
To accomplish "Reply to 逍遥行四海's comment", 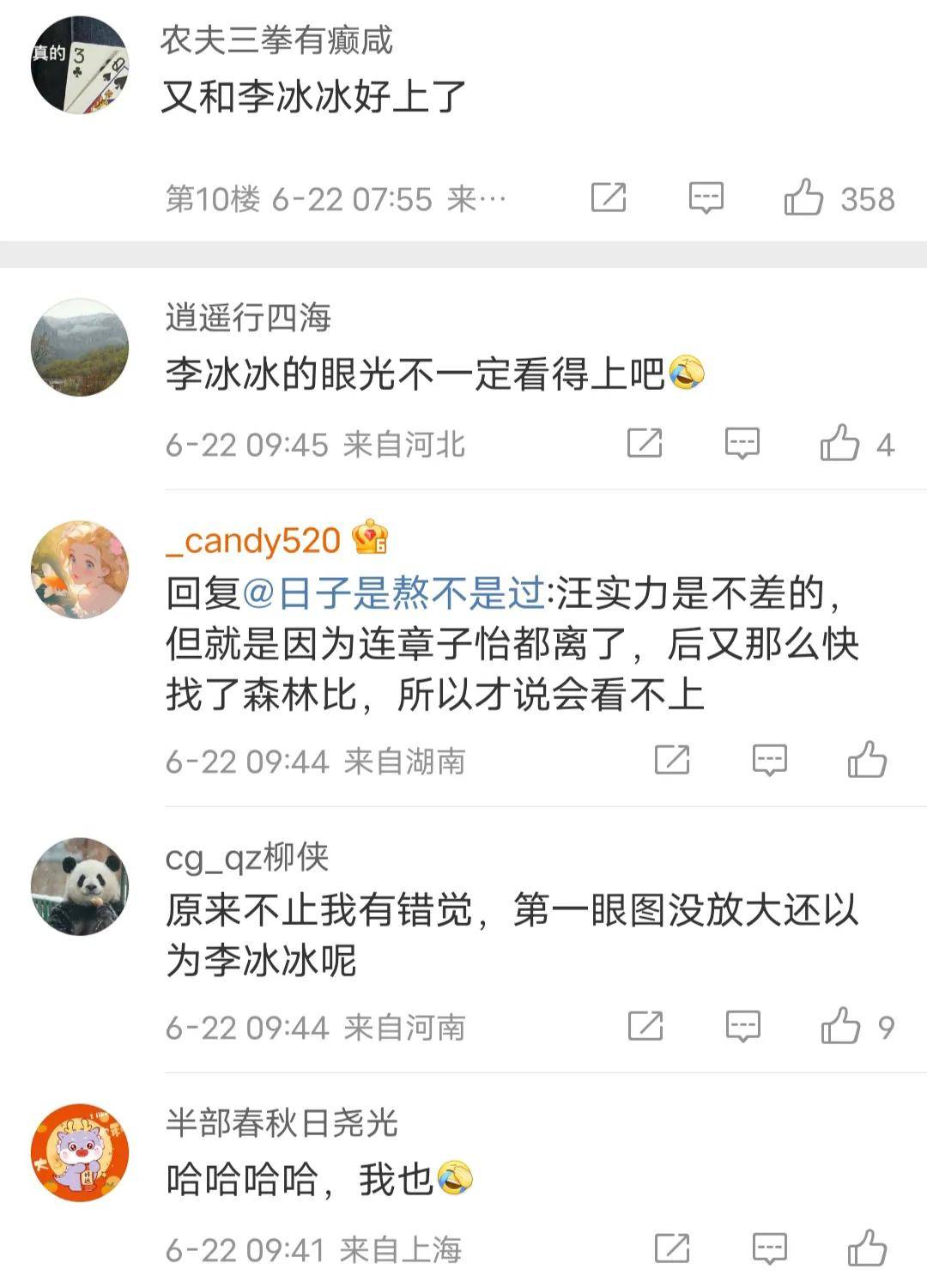I will 742,443.
